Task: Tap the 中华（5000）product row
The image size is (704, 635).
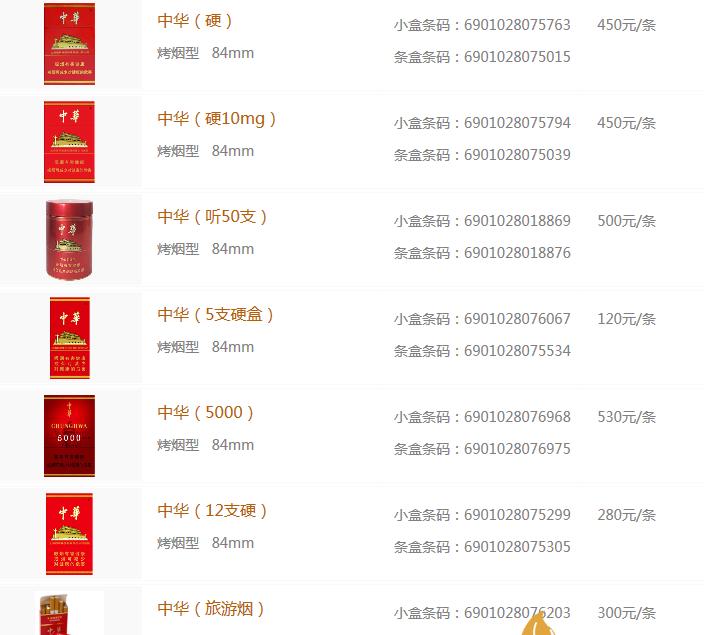Action: 206,413
